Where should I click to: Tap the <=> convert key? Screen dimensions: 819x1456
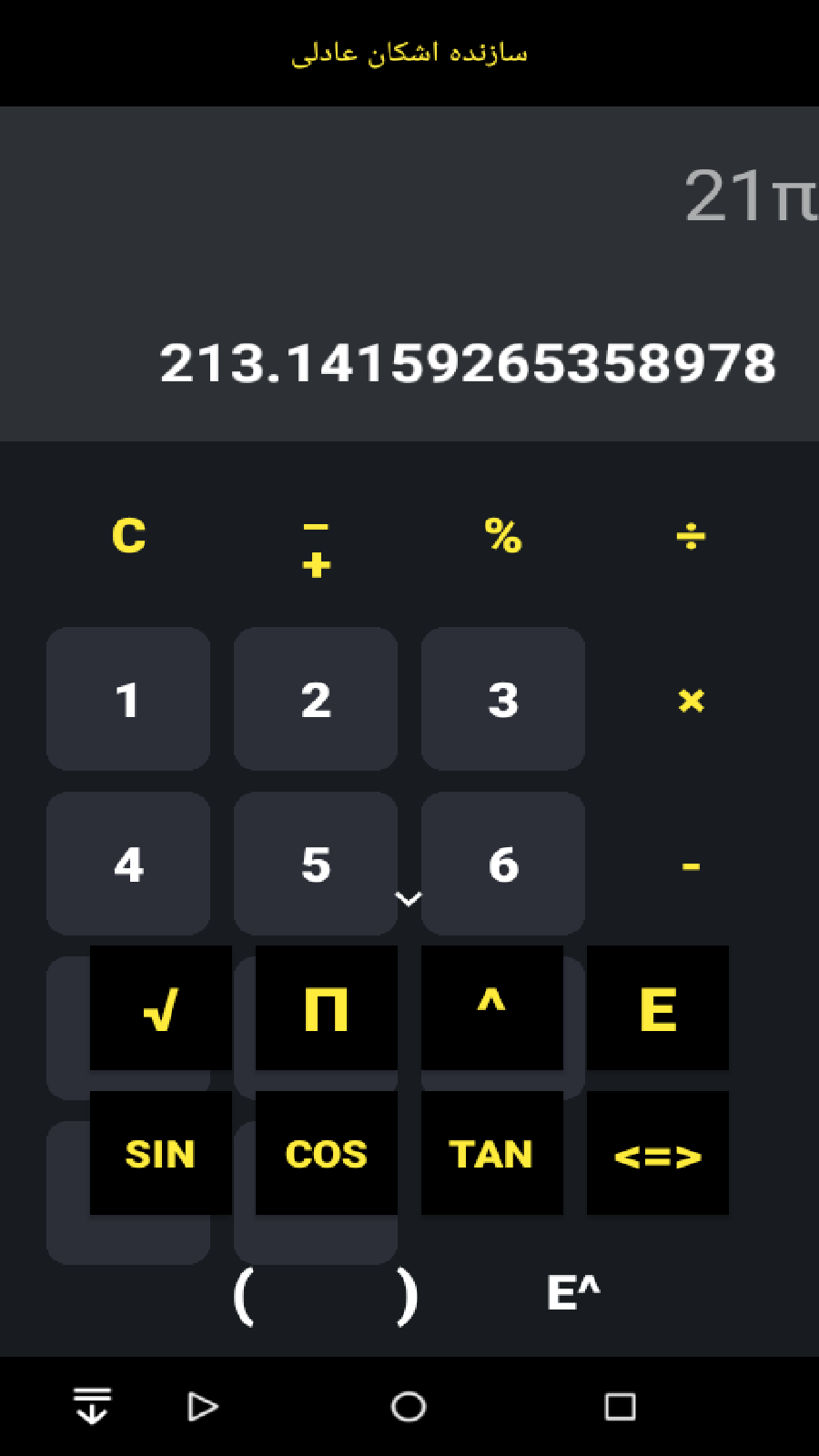tap(657, 1153)
